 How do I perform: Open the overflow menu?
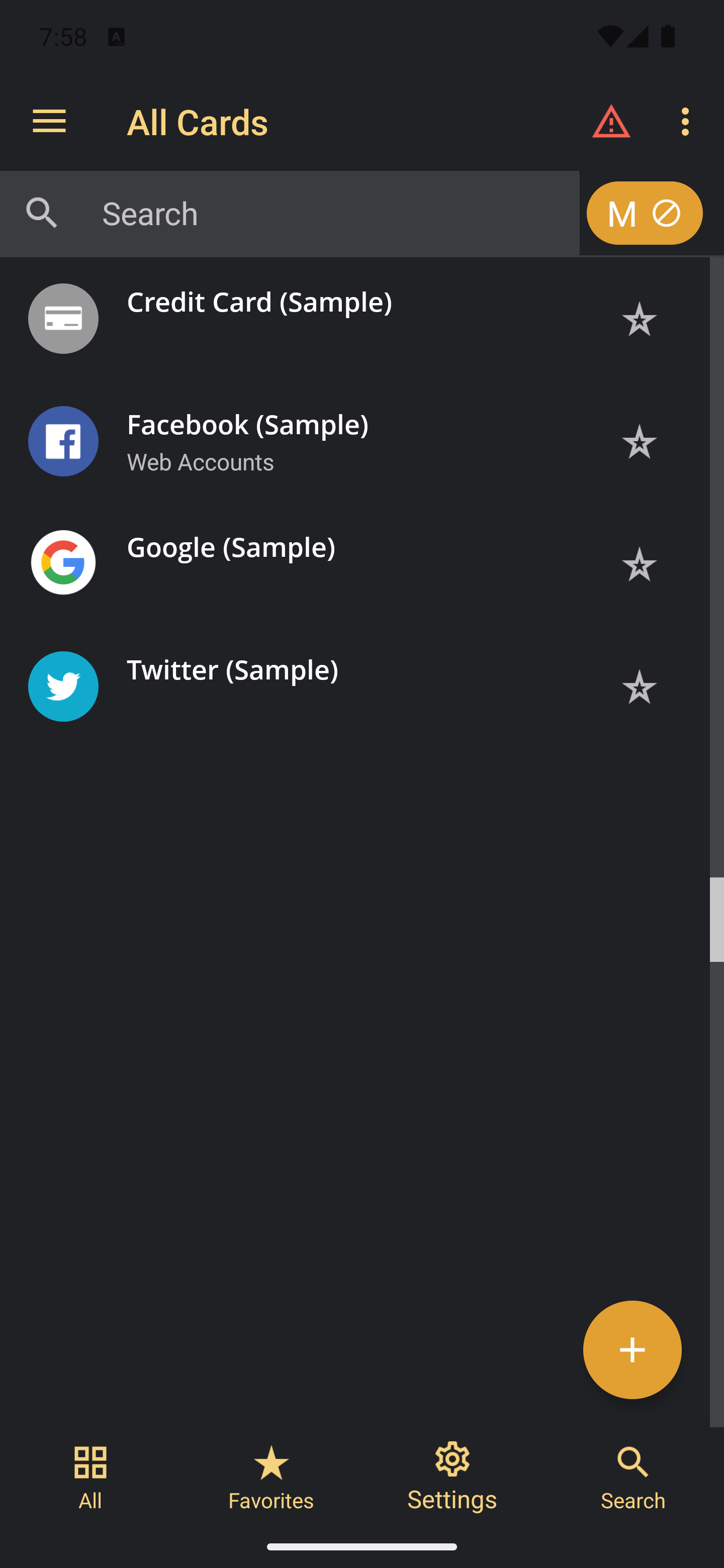pyautogui.click(x=686, y=121)
